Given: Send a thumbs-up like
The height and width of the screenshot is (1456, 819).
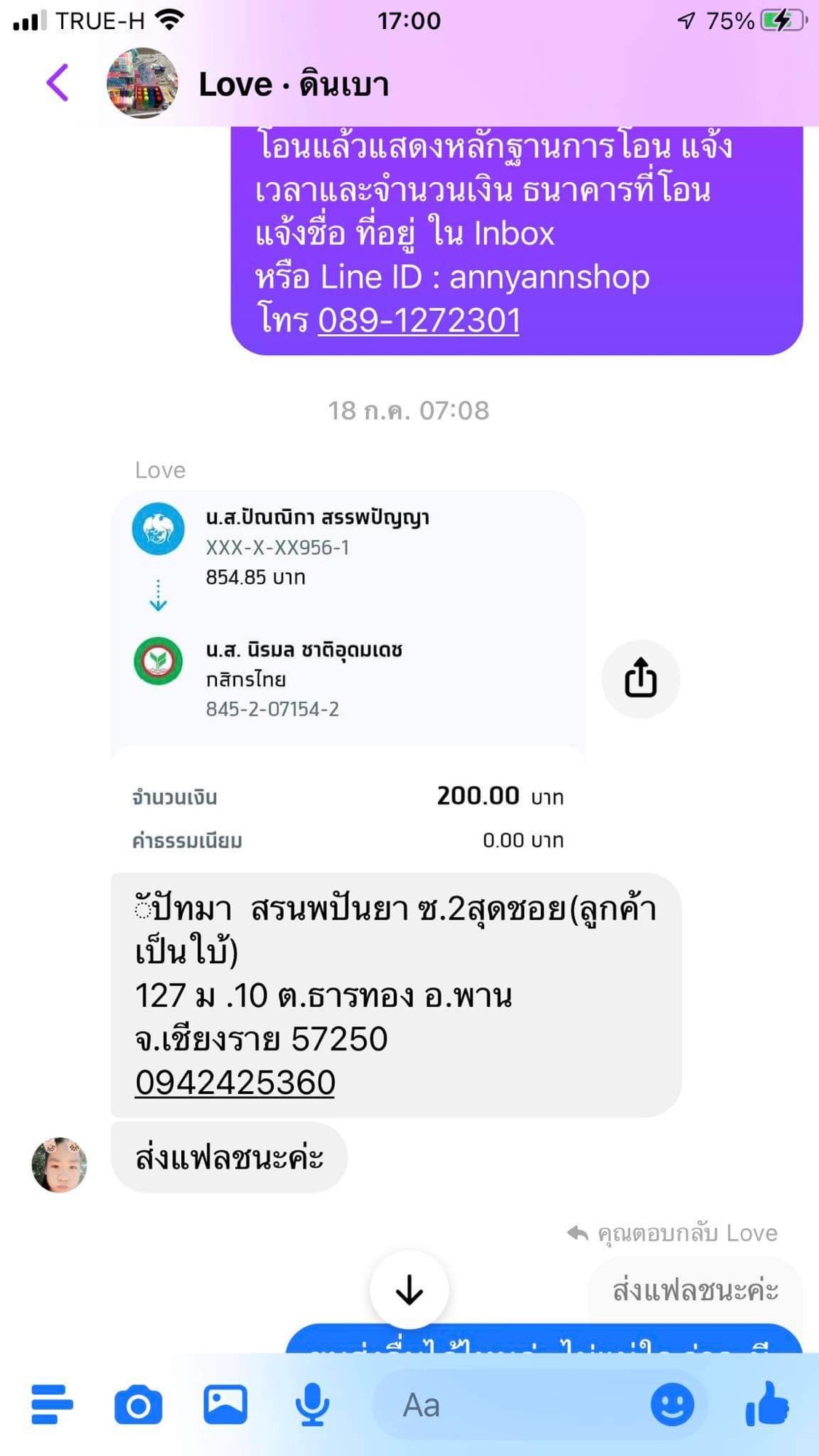Looking at the screenshot, I should pyautogui.click(x=767, y=1403).
